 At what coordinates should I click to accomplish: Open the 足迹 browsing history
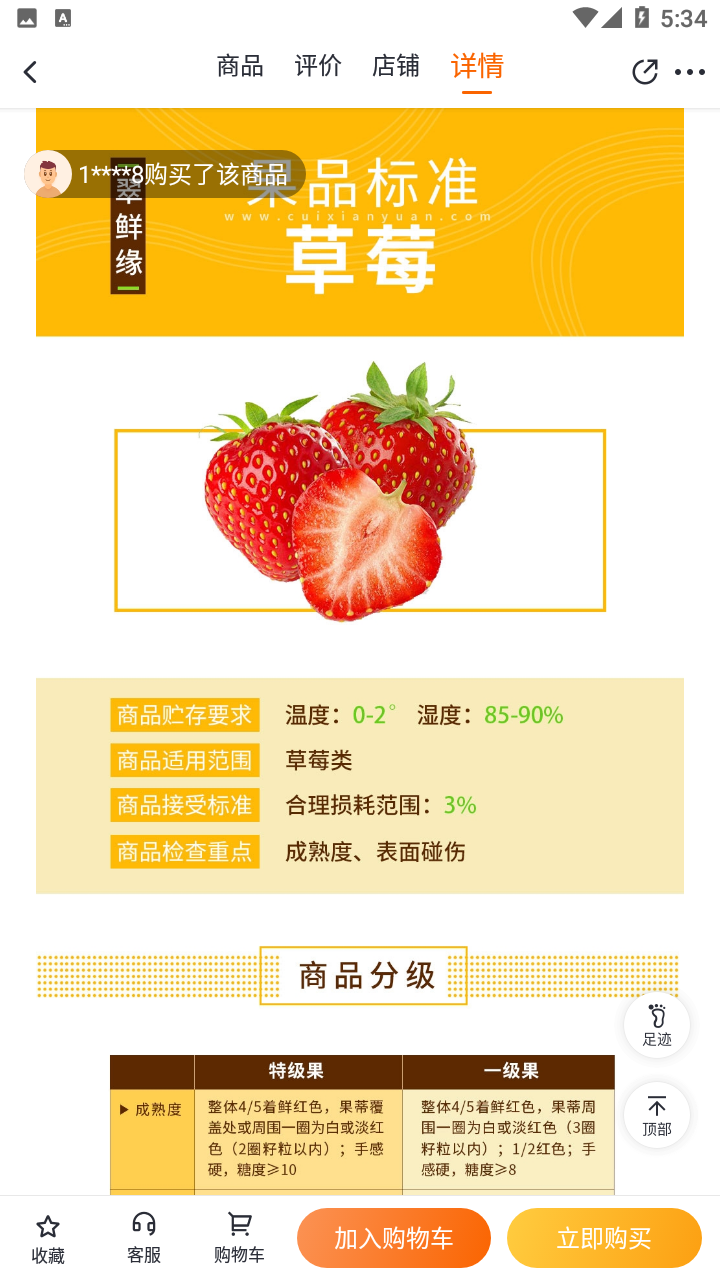coord(657,1025)
